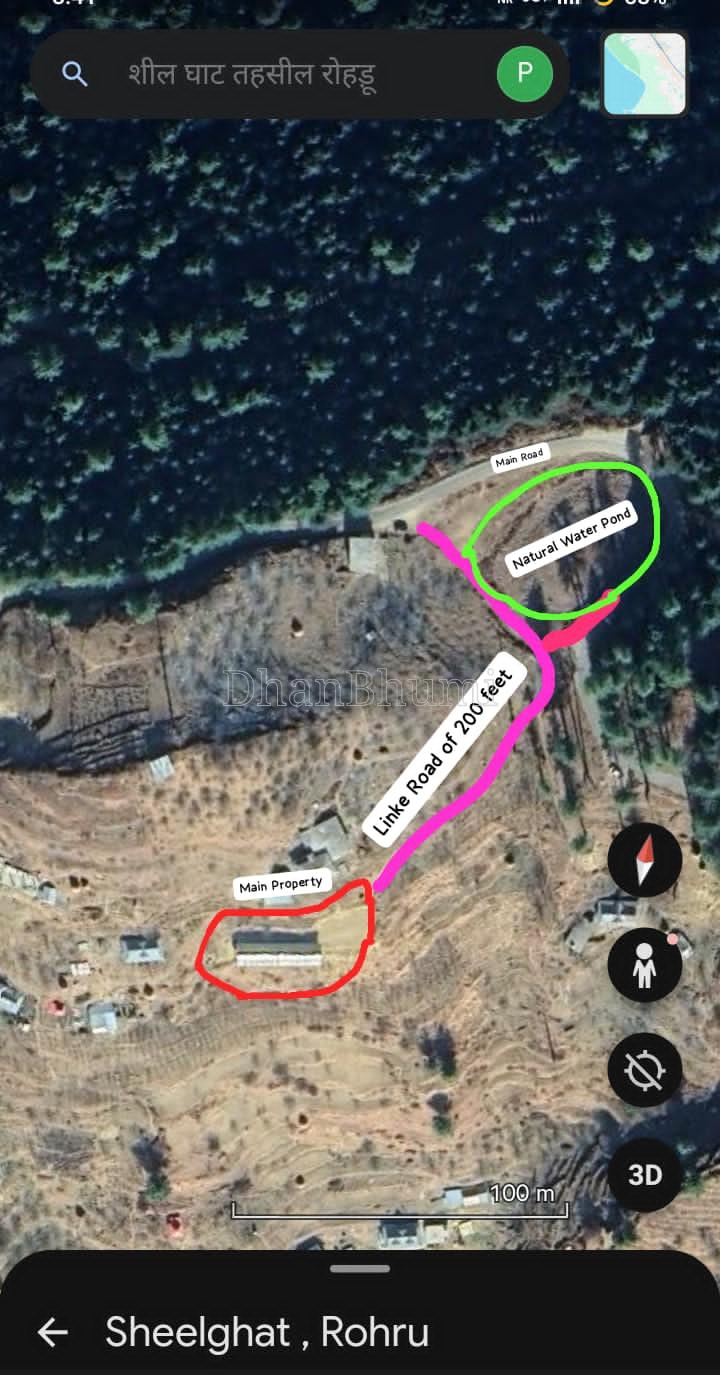This screenshot has height=1375, width=720.
Task: Tap the my location button
Action: [645, 1070]
